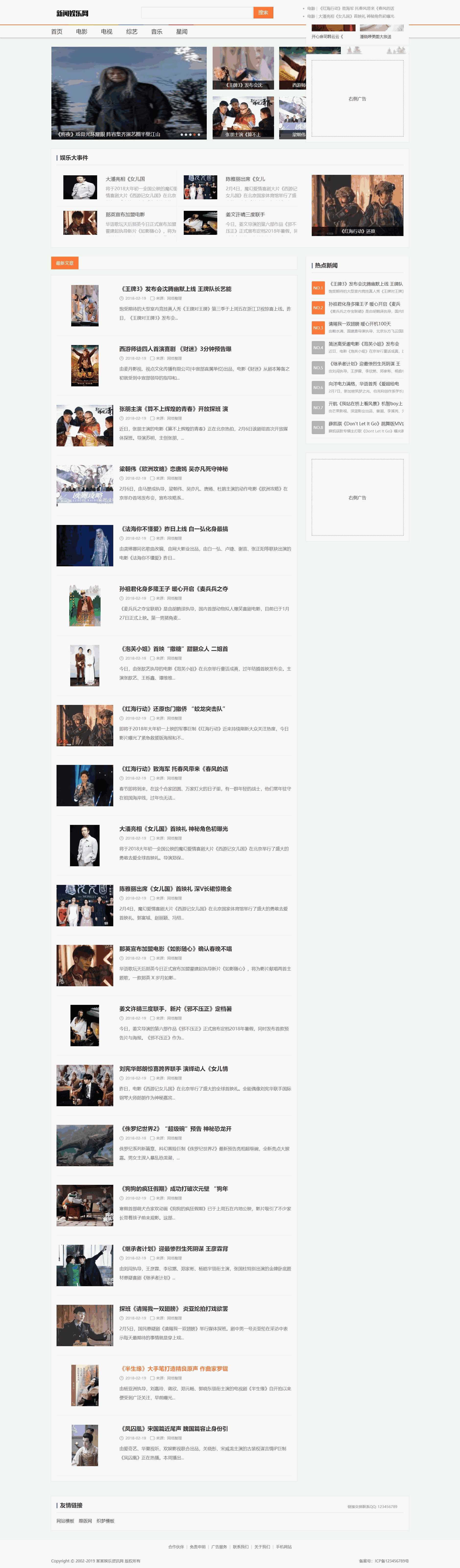Open the 《红海行动》还原 featured image
Screen dimensions: 460x1568
coord(357,205)
